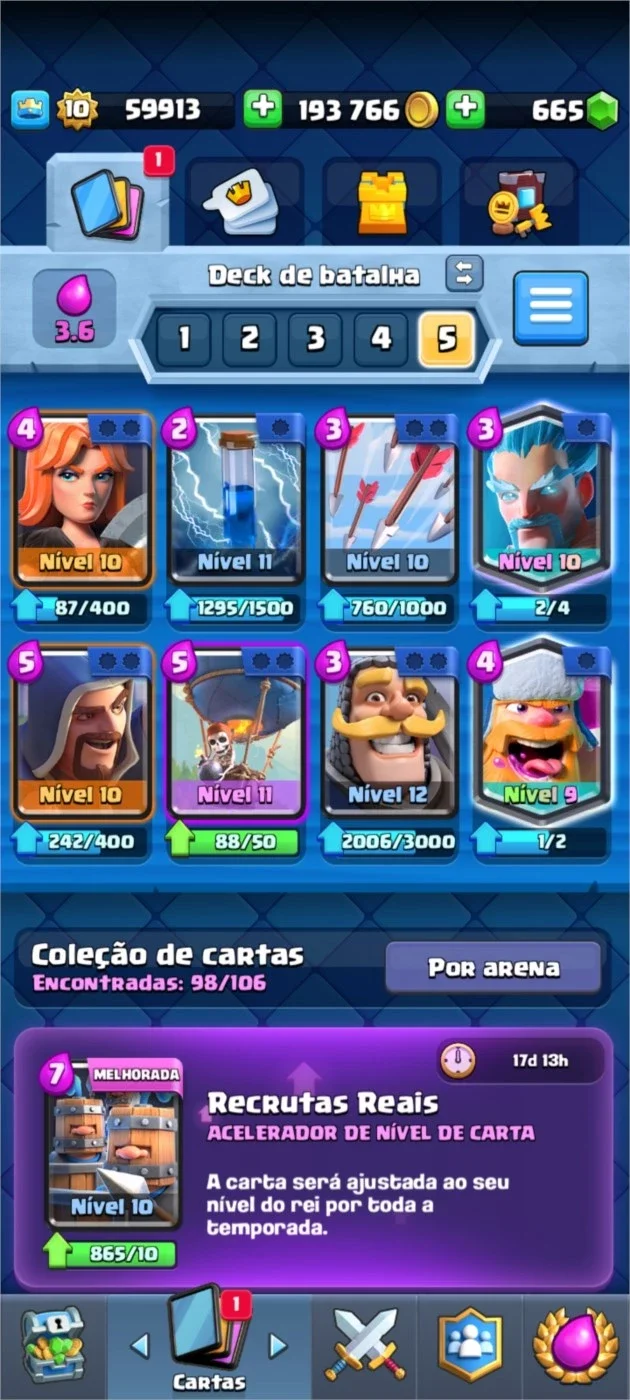Select battle deck slot 3

pyautogui.click(x=315, y=340)
